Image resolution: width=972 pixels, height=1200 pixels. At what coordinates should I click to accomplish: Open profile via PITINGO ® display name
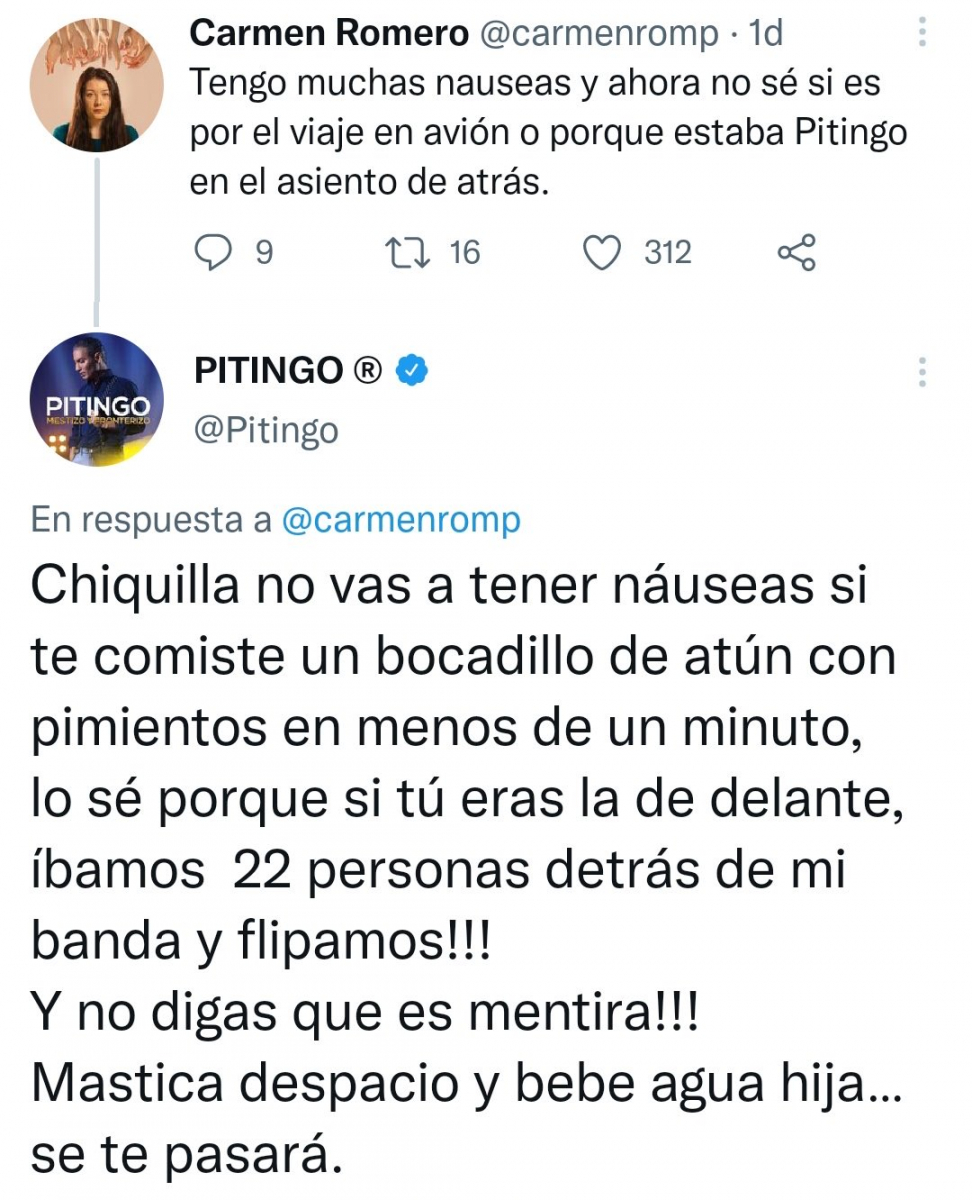[288, 371]
